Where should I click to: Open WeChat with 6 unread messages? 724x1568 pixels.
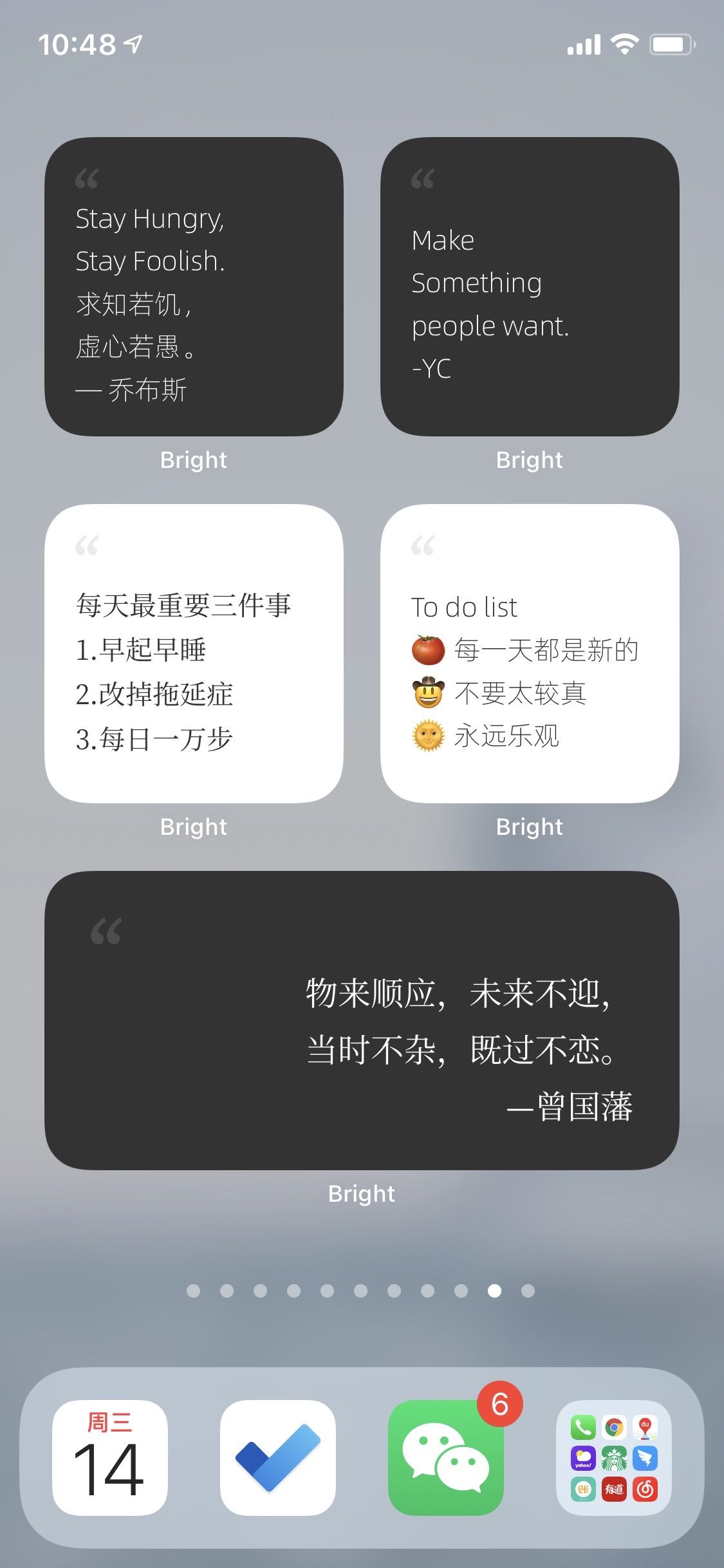446,1457
